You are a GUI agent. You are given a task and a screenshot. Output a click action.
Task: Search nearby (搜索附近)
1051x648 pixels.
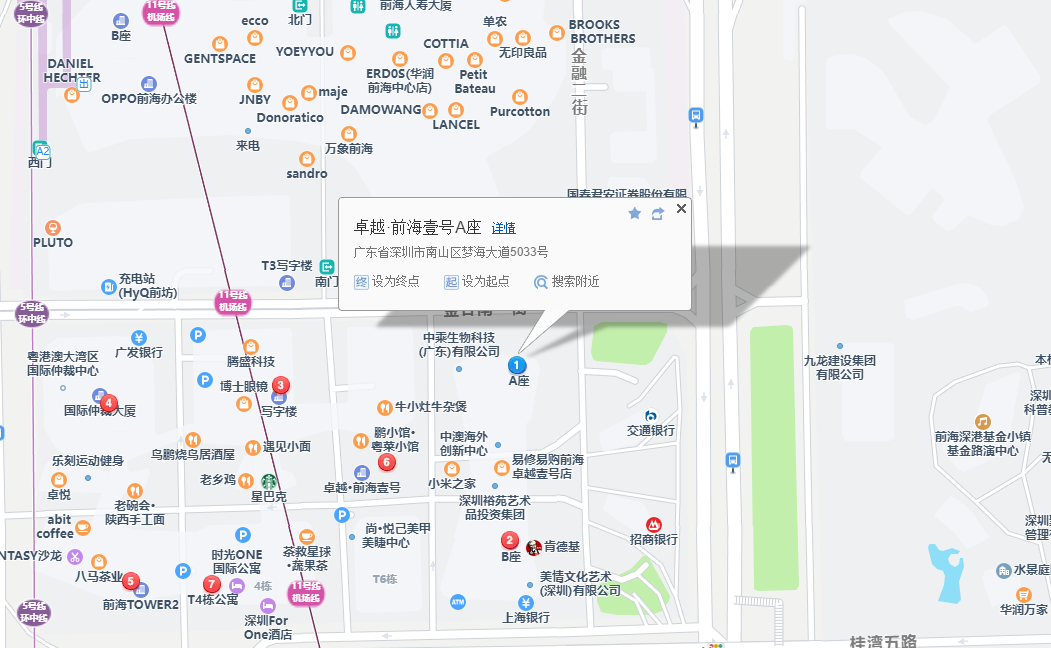567,282
